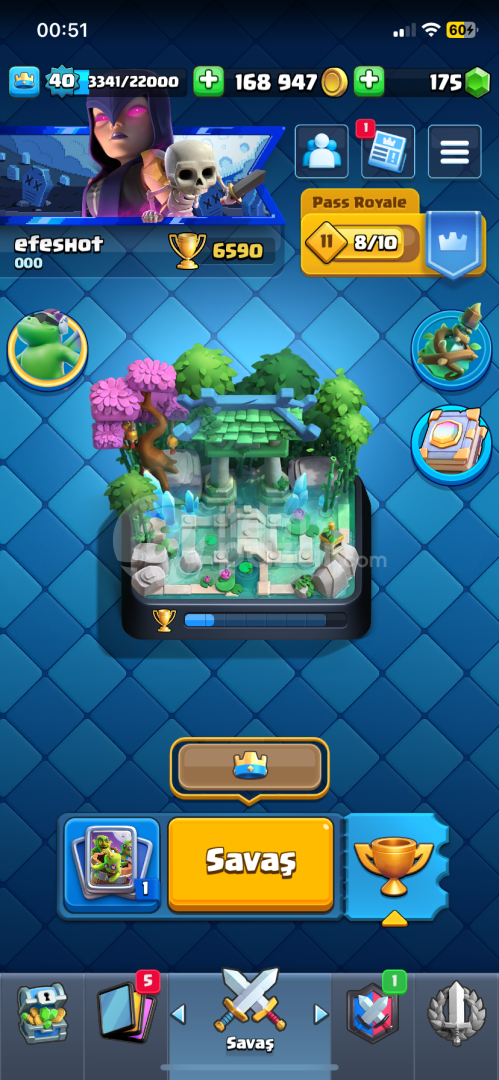499x1080 pixels.
Task: Open the magic book icon
Action: [451, 444]
